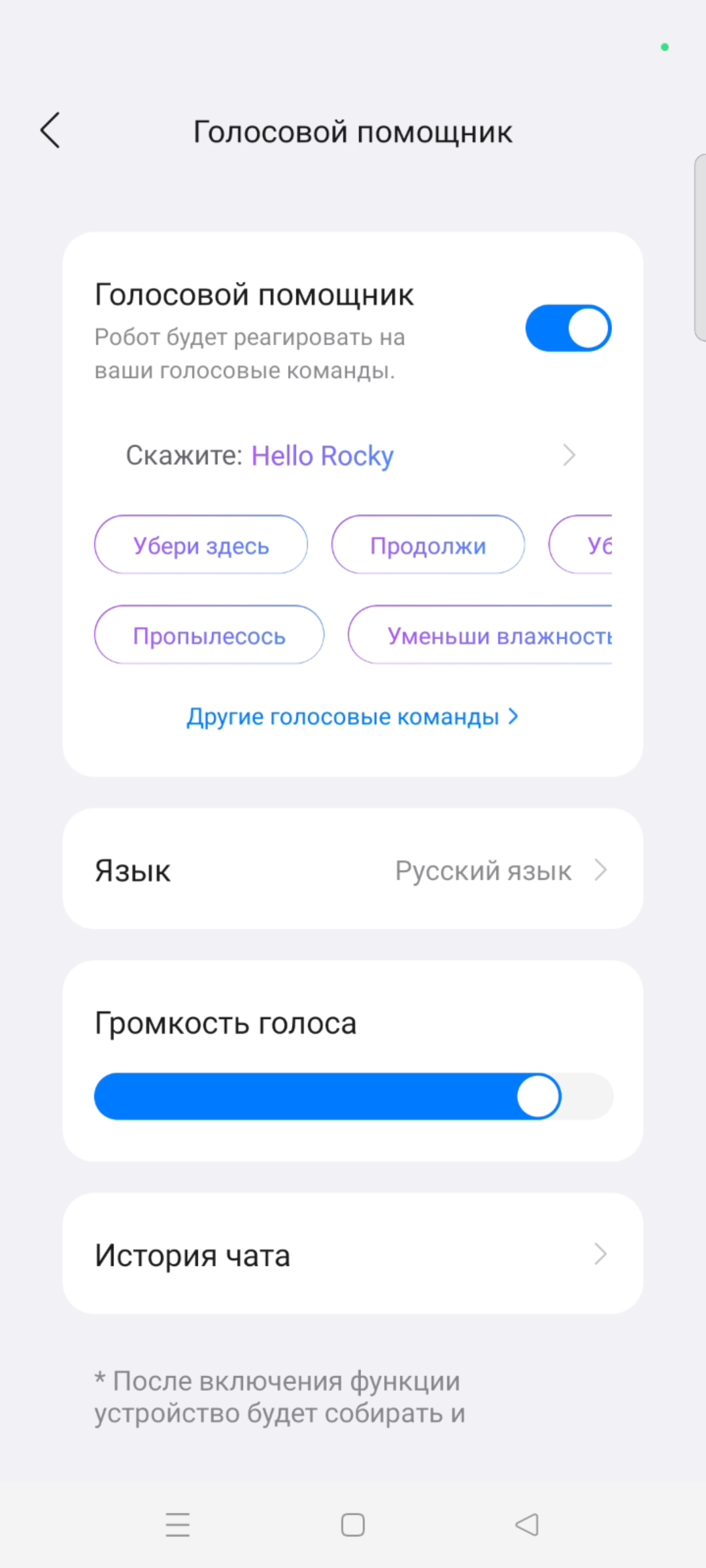Go to home screen via navigation bar
Screen dimensions: 706x1568
tap(353, 1525)
